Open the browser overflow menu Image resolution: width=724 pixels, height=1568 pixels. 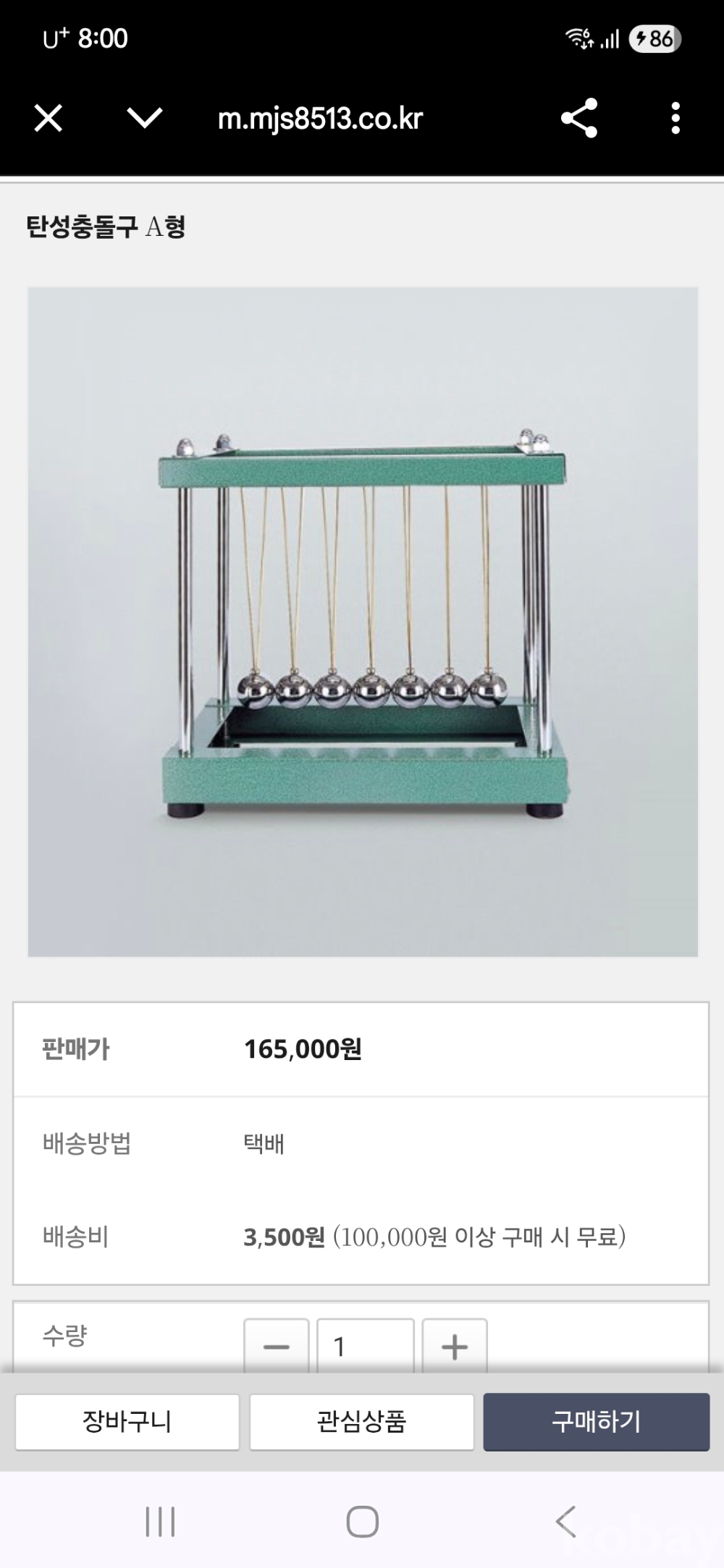point(675,118)
